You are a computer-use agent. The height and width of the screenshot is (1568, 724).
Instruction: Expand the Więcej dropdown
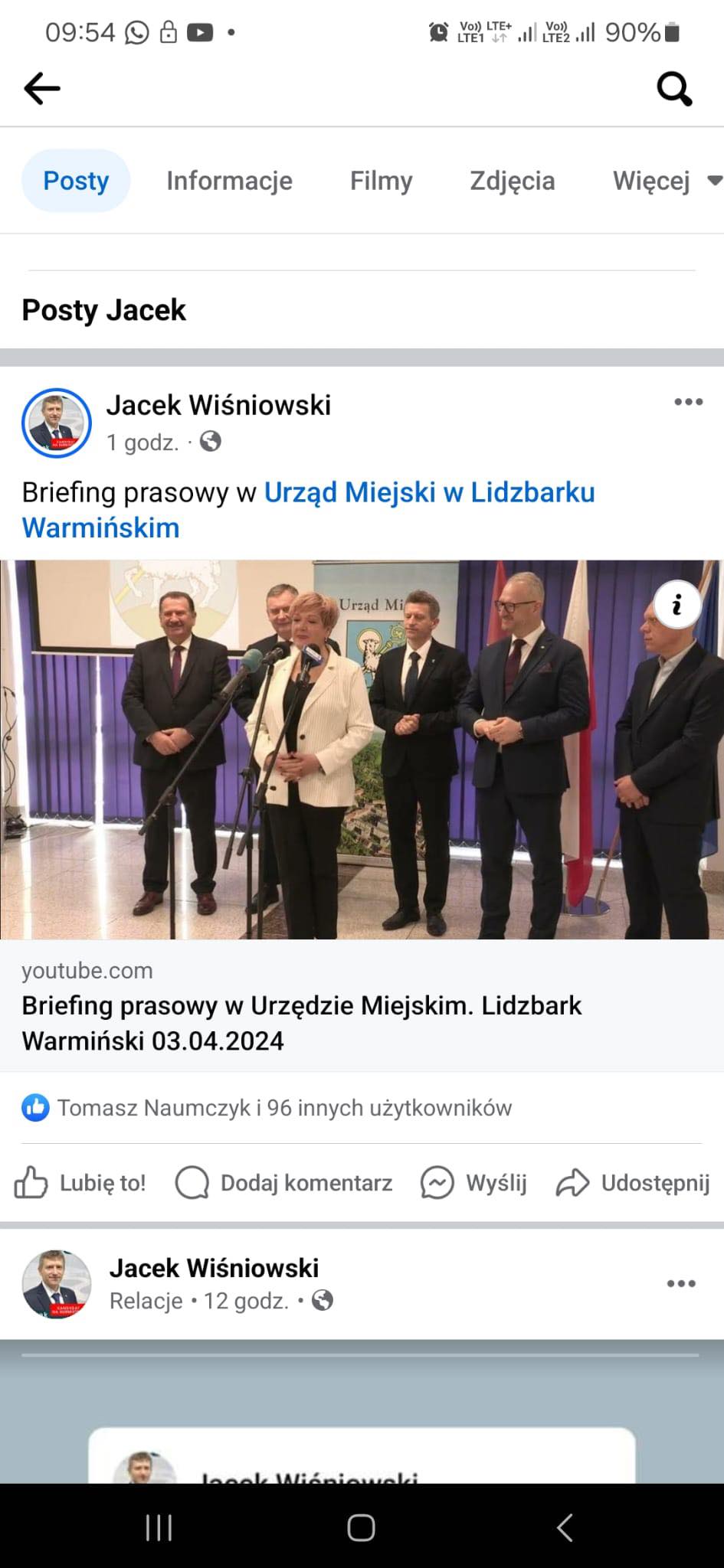(667, 181)
